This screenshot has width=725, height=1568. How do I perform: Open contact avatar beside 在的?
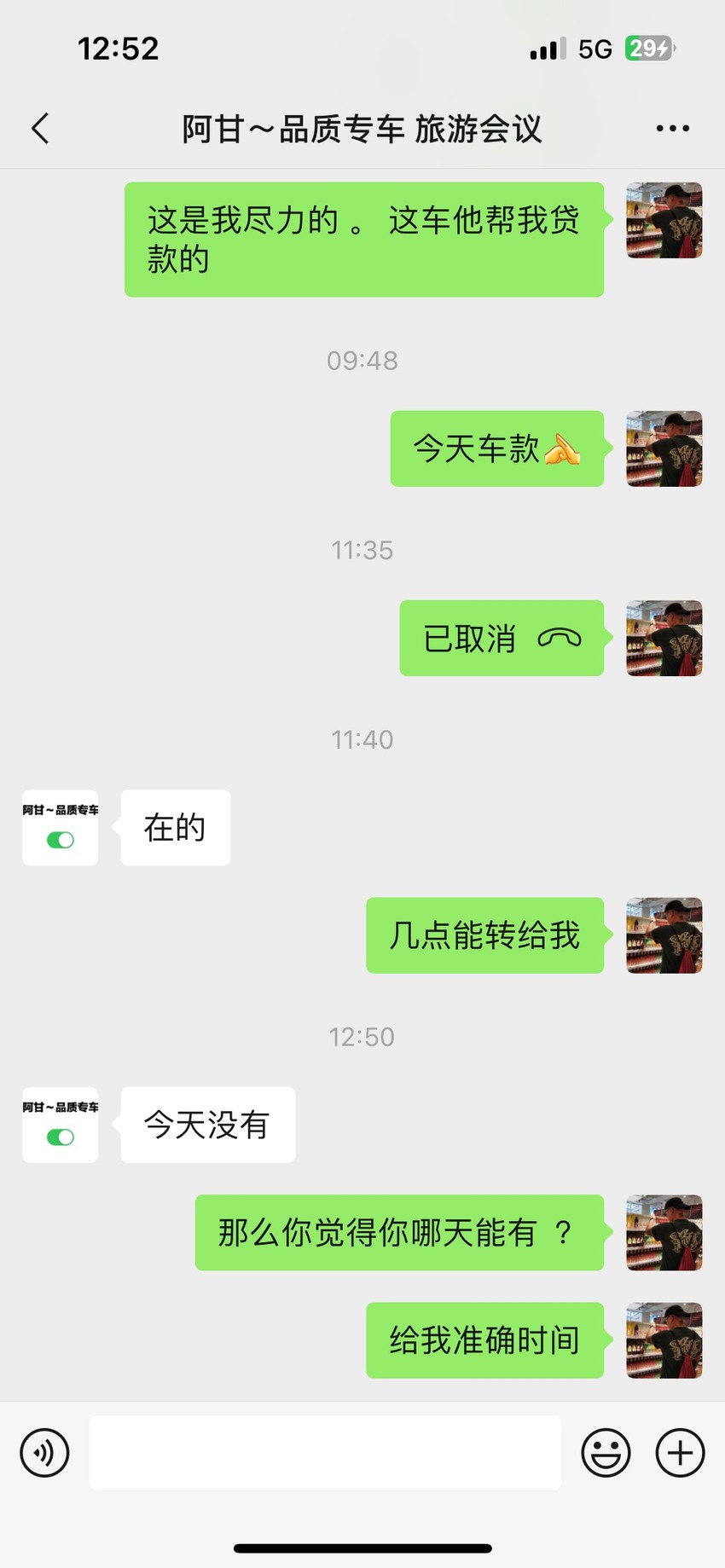pos(61,827)
